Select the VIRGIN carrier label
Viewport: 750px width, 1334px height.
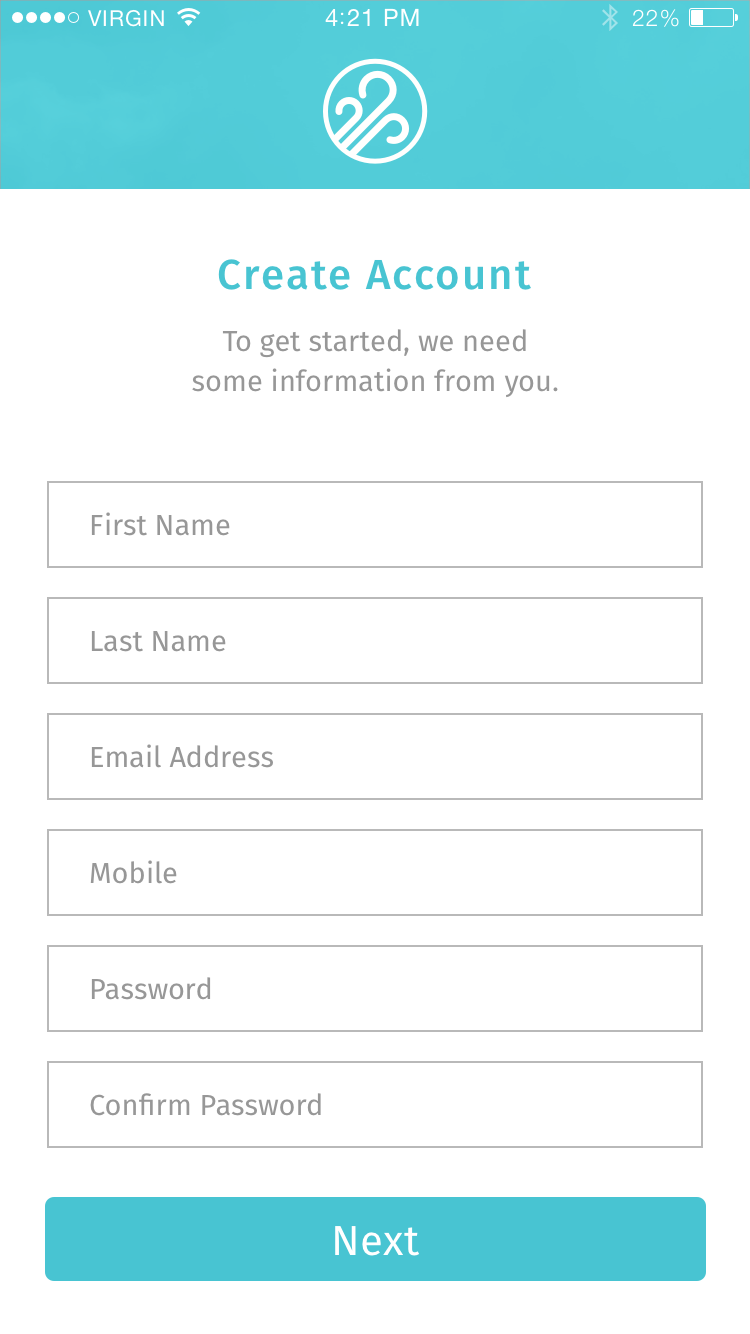pyautogui.click(x=125, y=17)
